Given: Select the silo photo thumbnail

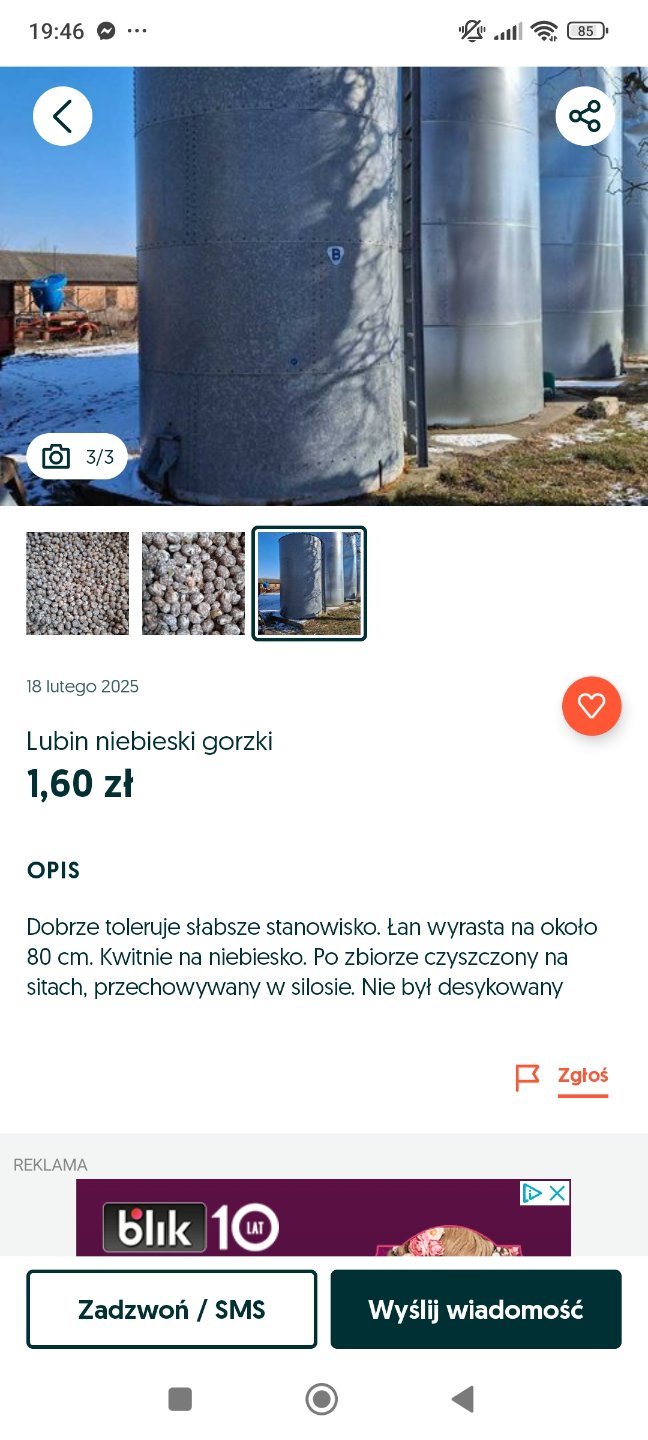Looking at the screenshot, I should tap(309, 583).
